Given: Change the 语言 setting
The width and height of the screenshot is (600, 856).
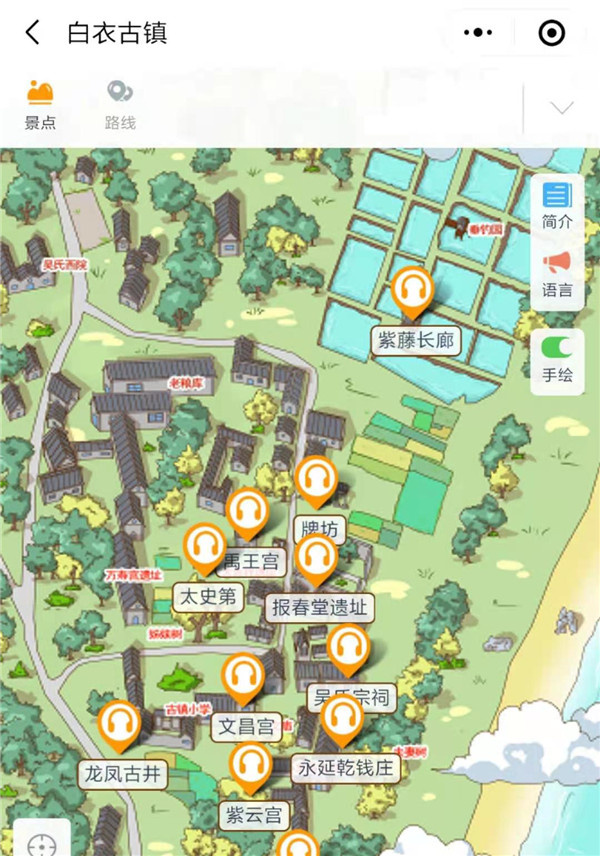Looking at the screenshot, I should coord(557,275).
